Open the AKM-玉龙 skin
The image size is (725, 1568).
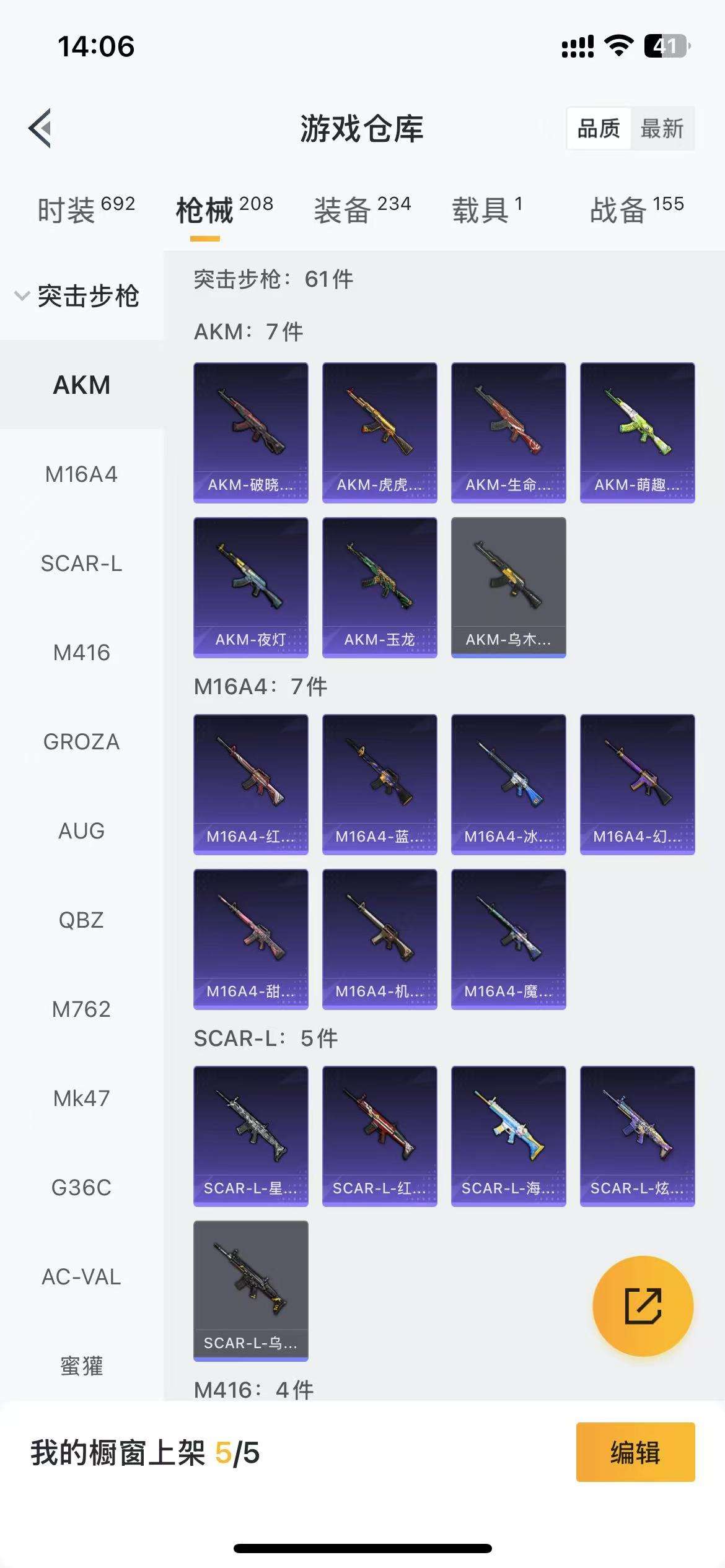pos(380,588)
